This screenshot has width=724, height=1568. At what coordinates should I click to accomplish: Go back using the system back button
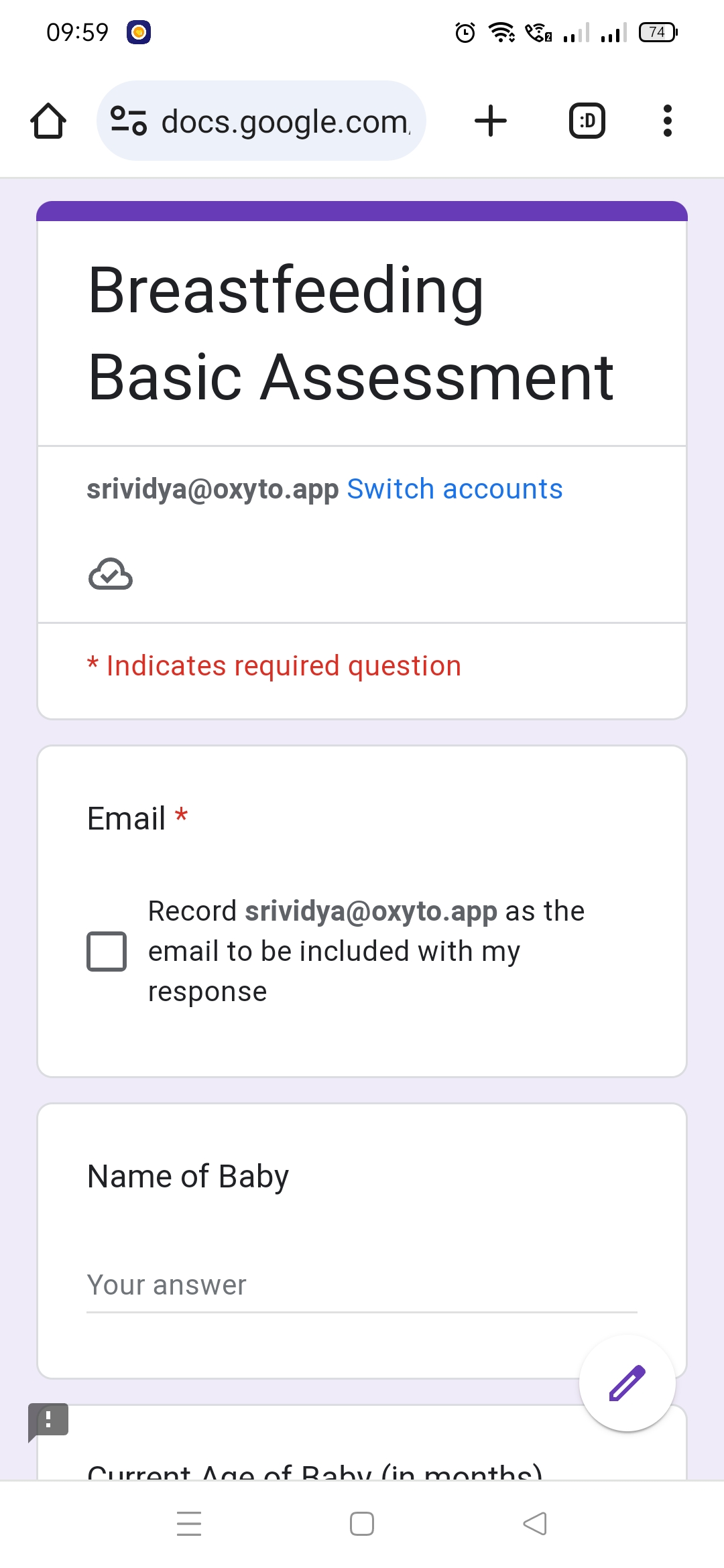(535, 1524)
